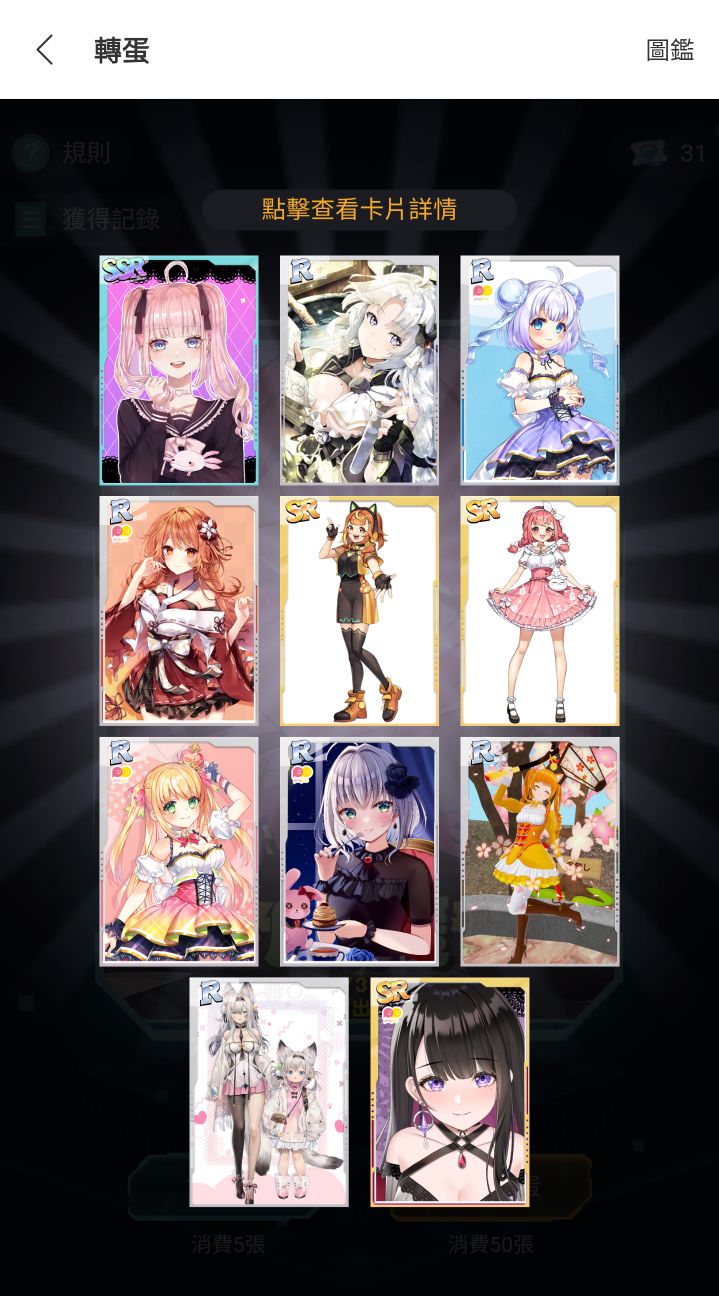Open the R silver-haired pancake girl card

click(359, 851)
